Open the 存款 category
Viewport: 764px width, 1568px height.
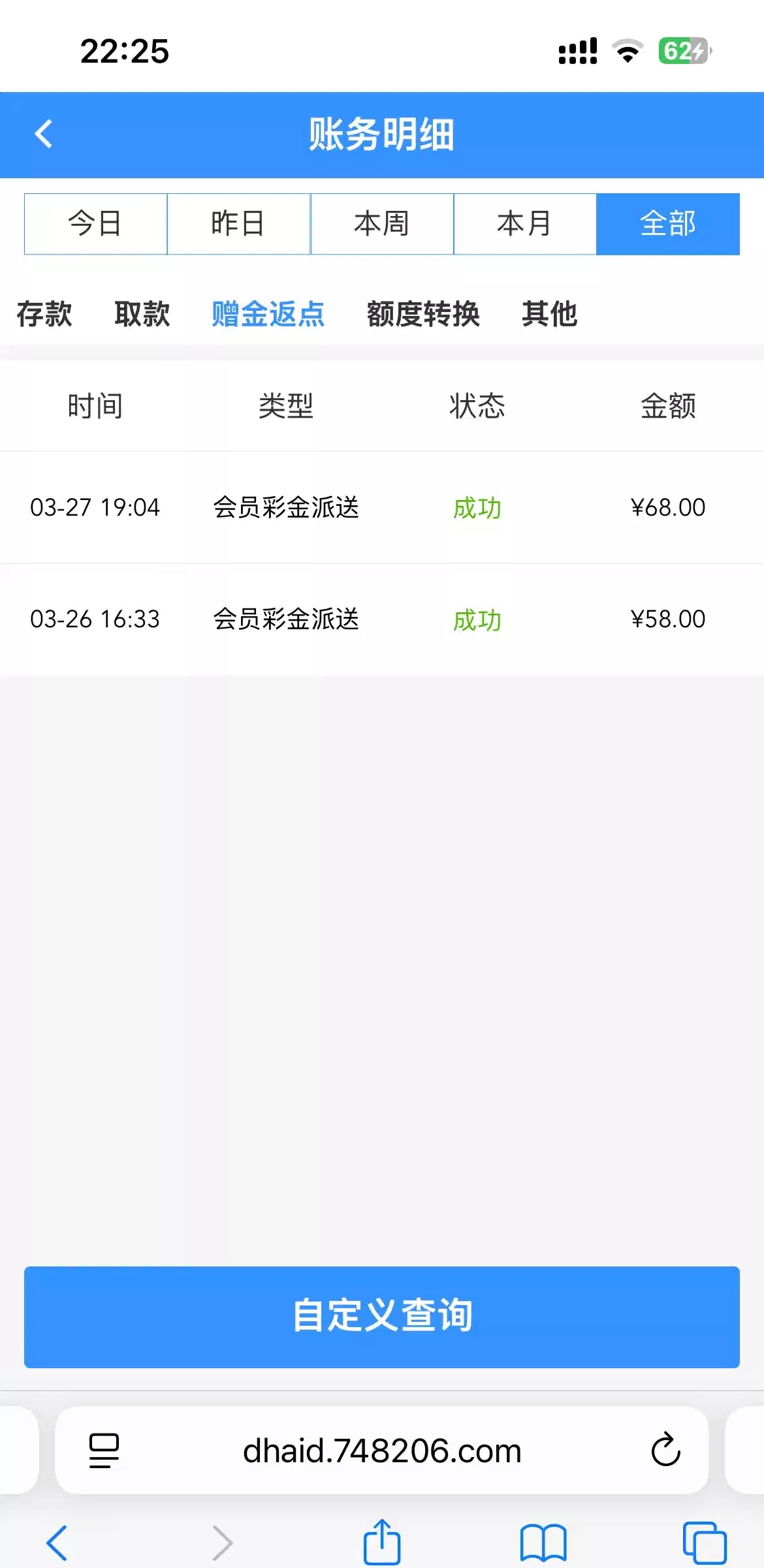click(44, 314)
